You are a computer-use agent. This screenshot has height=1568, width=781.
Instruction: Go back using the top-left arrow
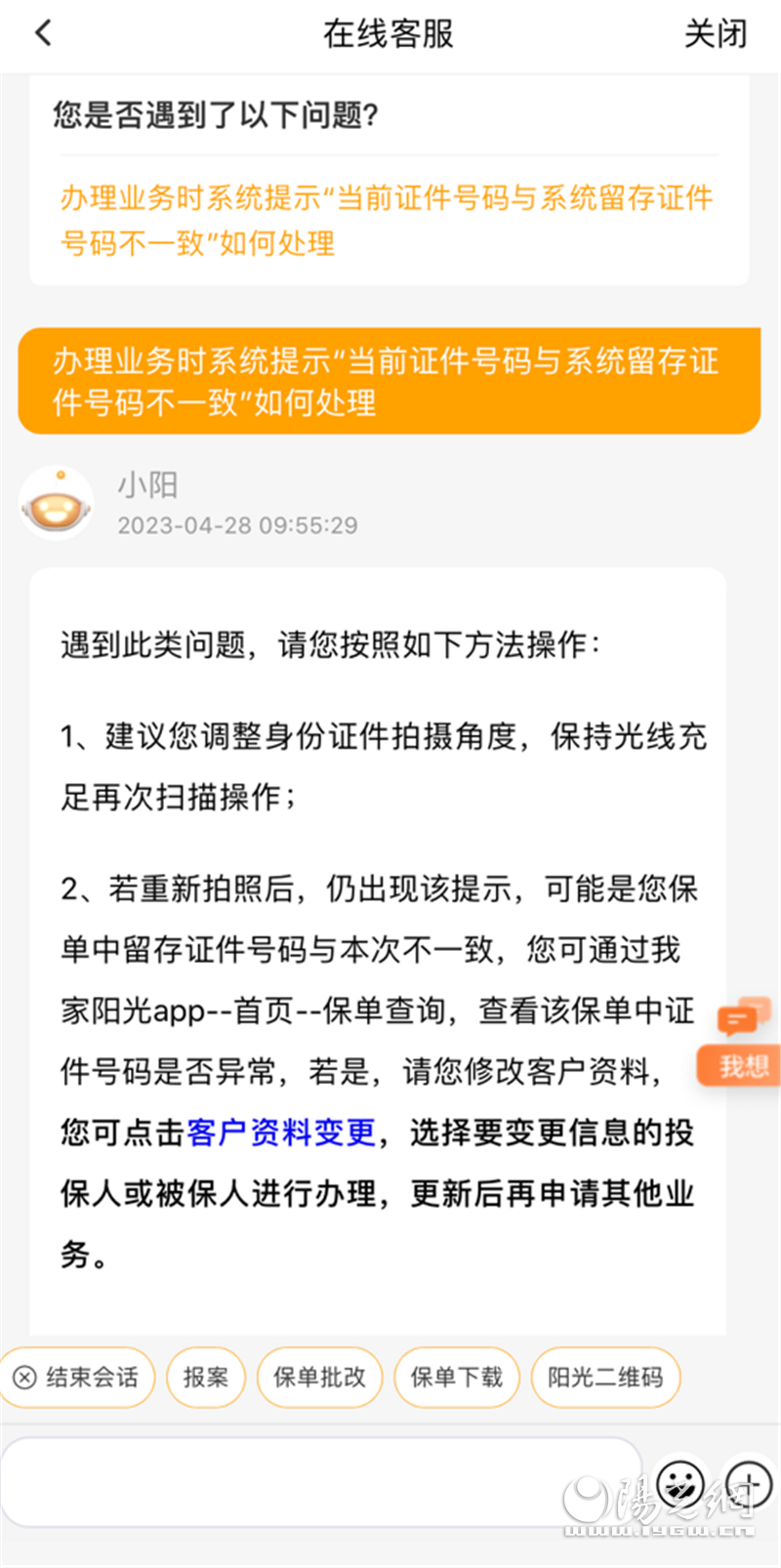pyautogui.click(x=43, y=33)
